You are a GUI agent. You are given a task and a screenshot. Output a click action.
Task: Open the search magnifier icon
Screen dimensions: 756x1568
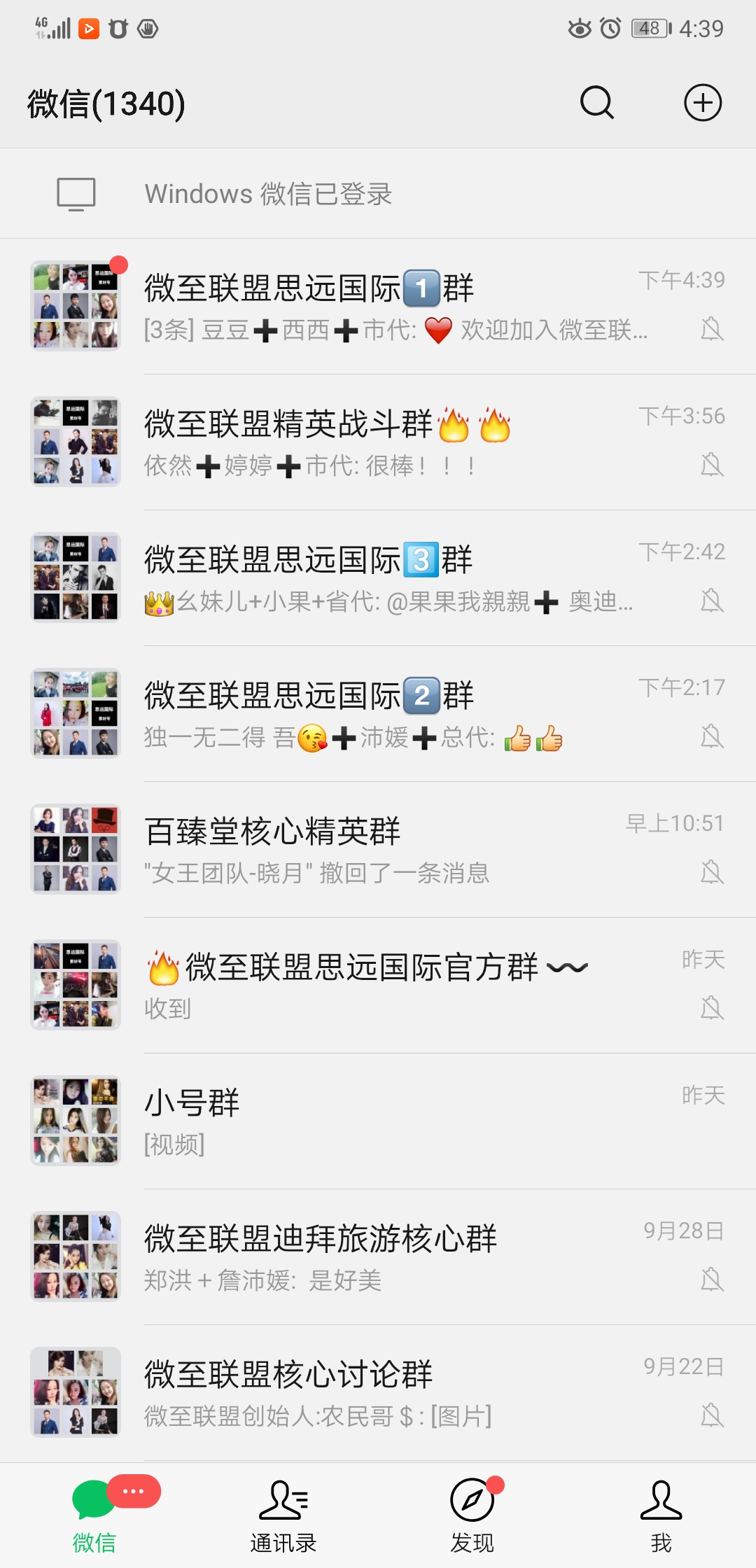[597, 103]
